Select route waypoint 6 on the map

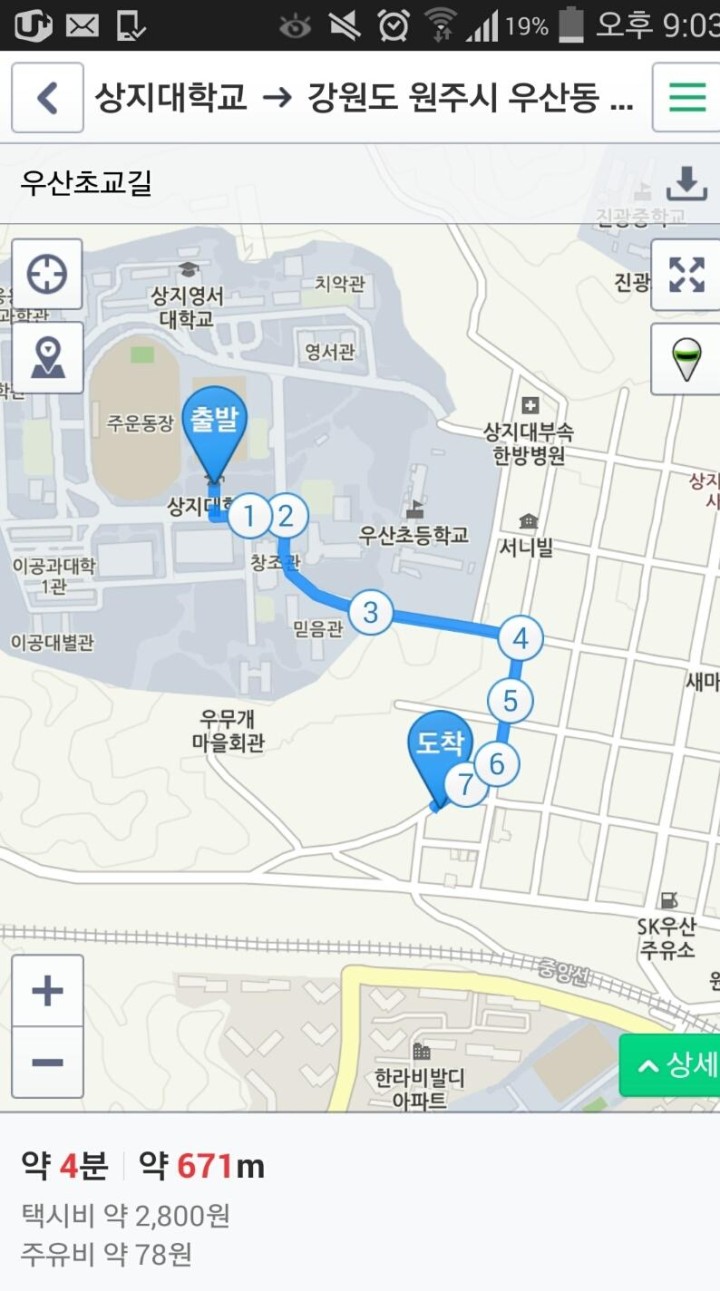[497, 765]
